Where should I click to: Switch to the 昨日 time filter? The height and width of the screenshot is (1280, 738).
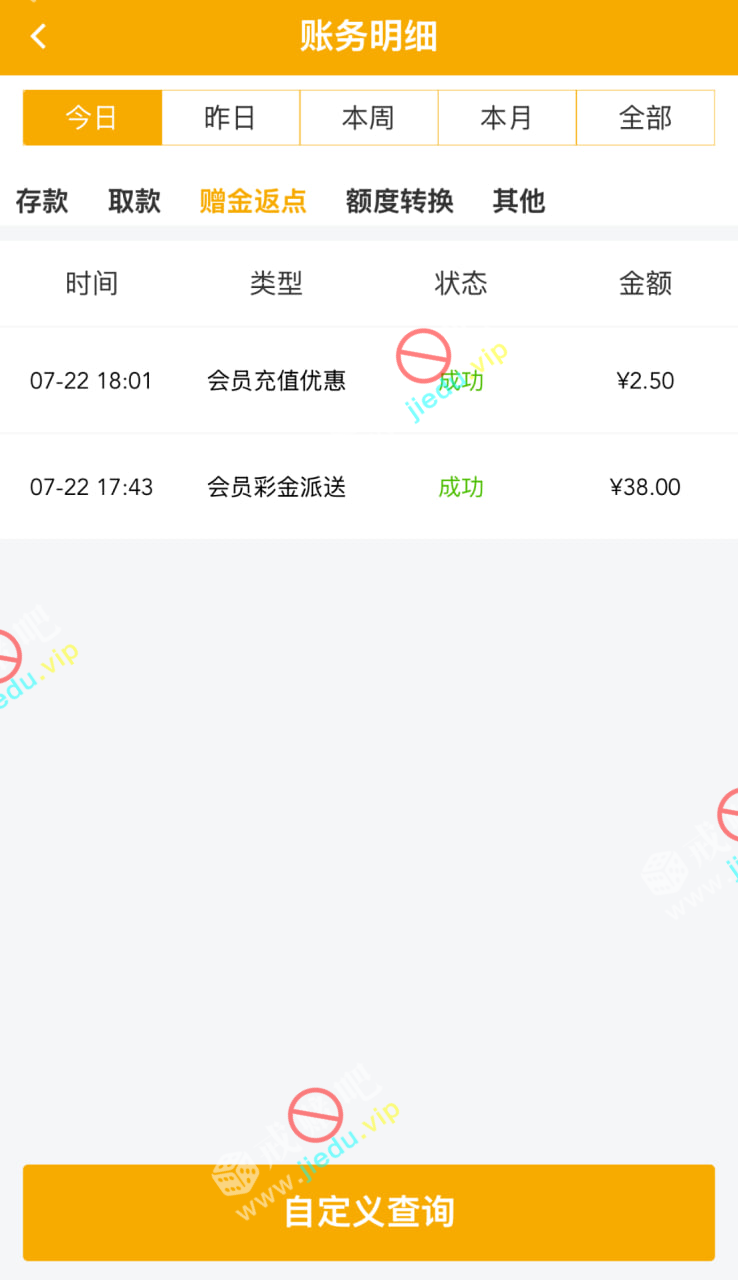(x=230, y=118)
